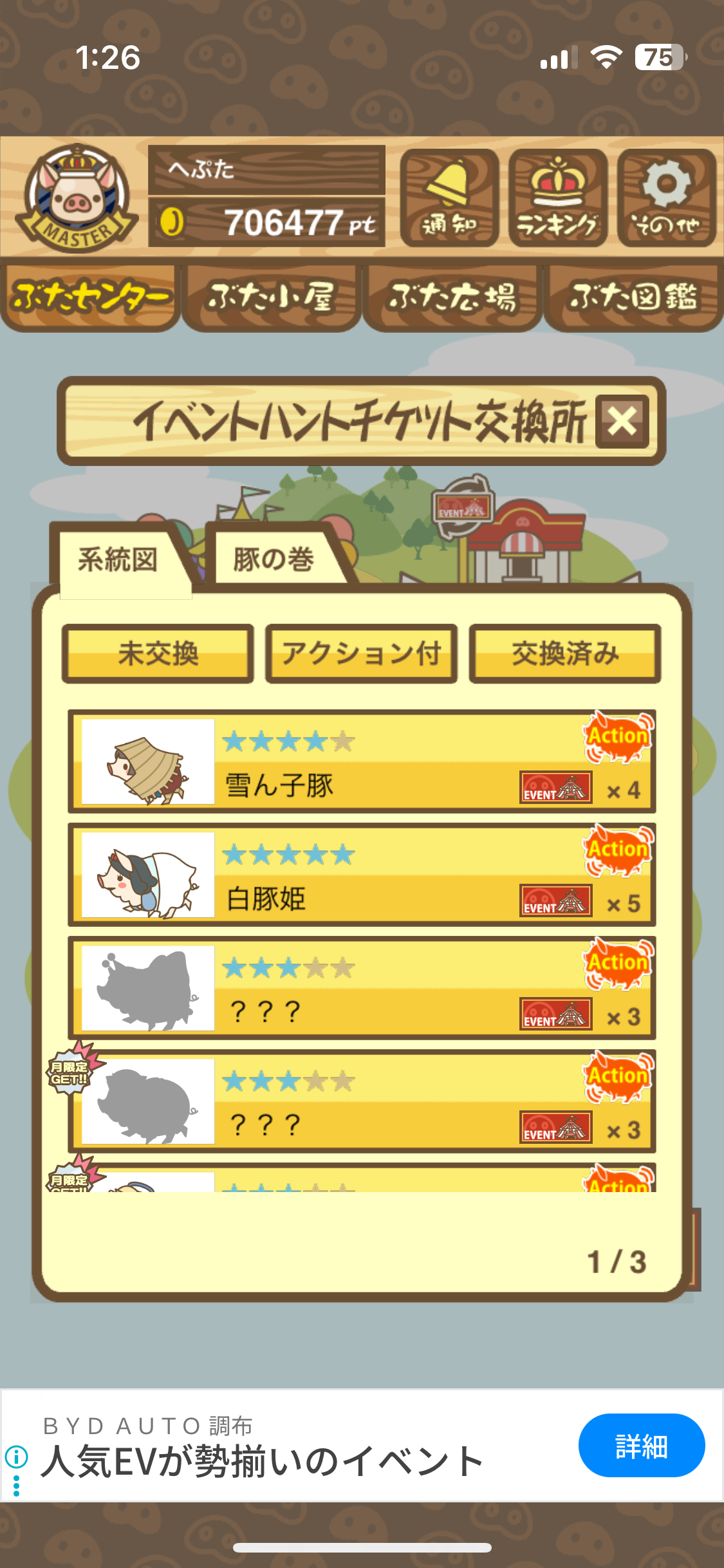This screenshot has height=1568, width=724.
Task: Select the 白豚姫 exchange row
Action: 362,875
